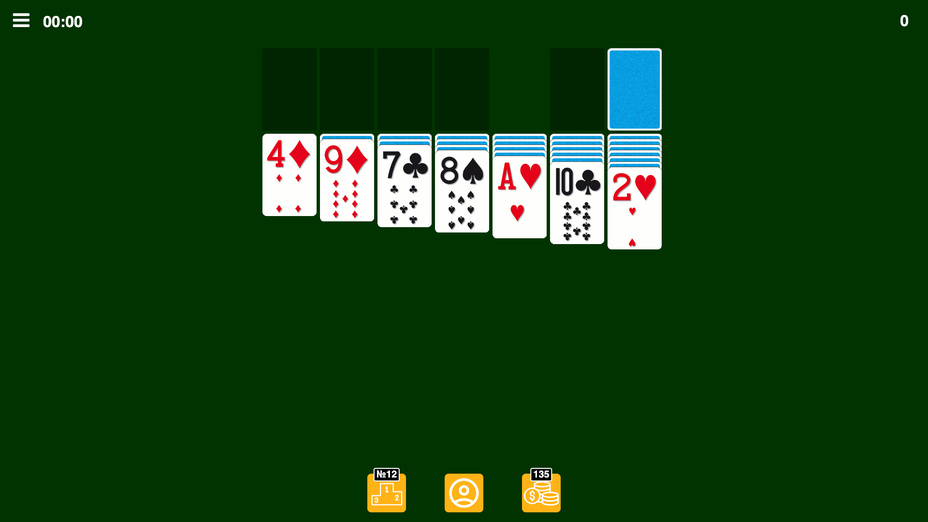Open the leaderboard ranking button
This screenshot has height=522, width=928.
[386, 492]
